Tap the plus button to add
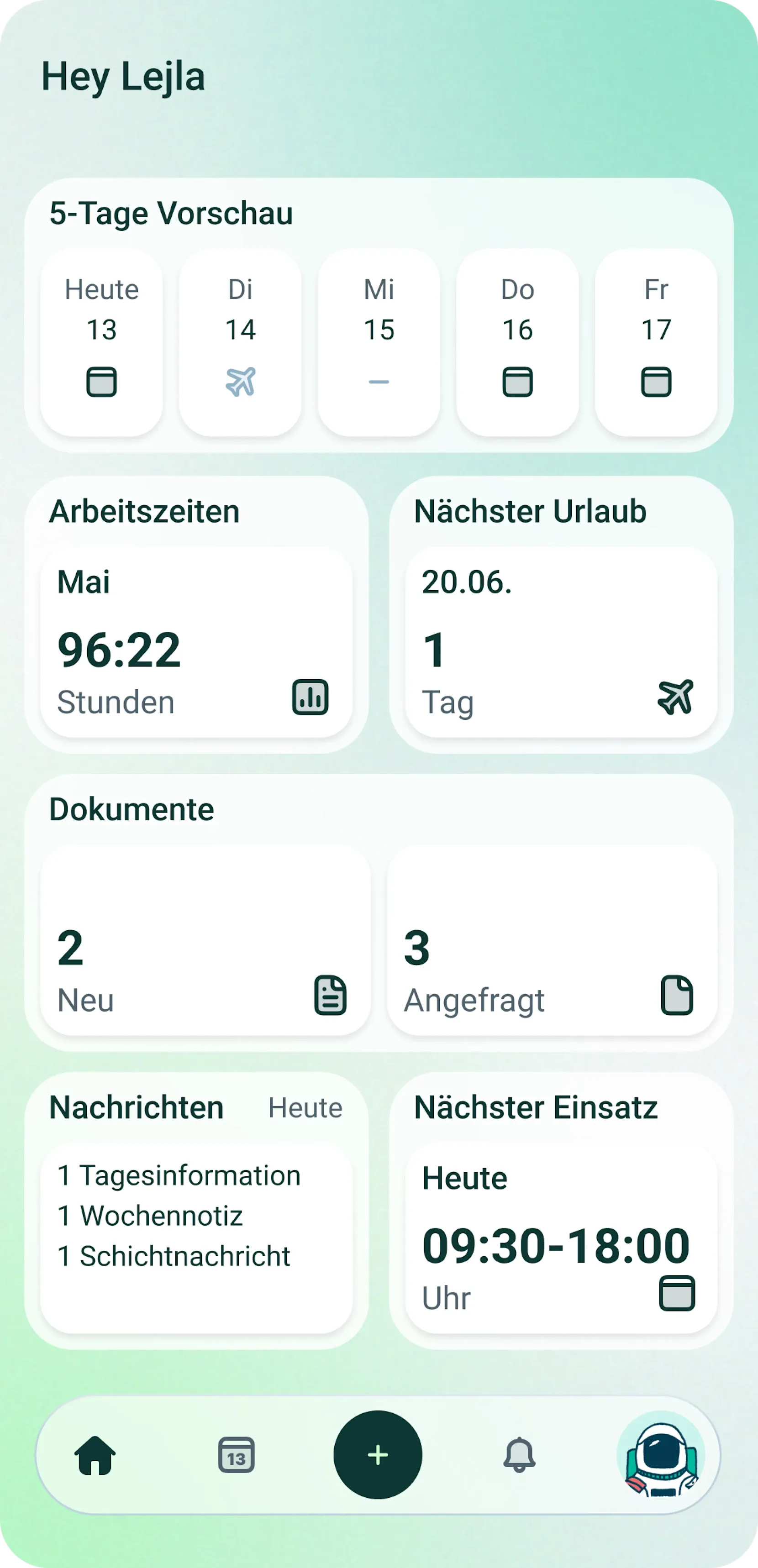Image resolution: width=758 pixels, height=1568 pixels. click(378, 1455)
